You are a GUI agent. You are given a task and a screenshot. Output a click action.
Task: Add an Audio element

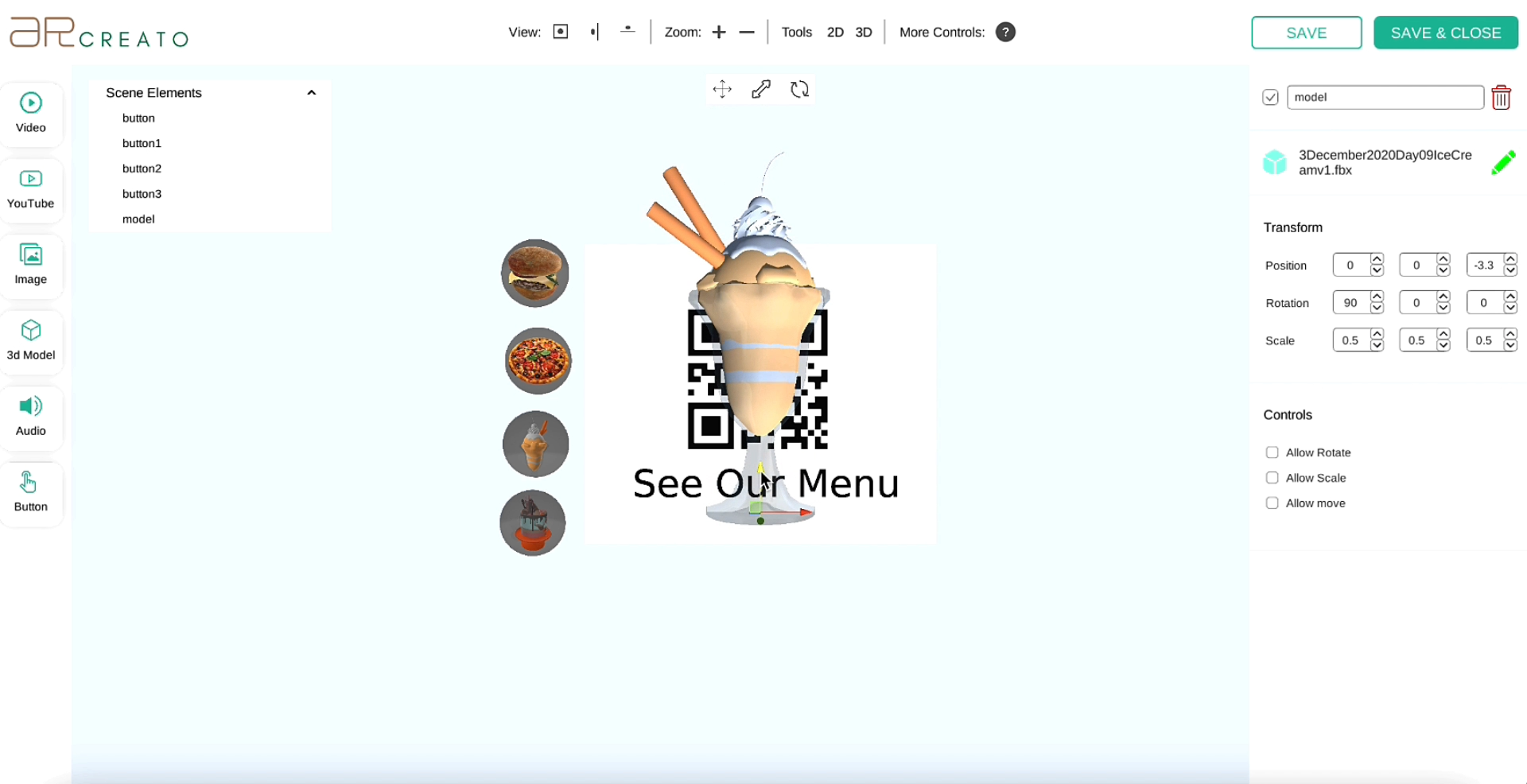coord(31,417)
